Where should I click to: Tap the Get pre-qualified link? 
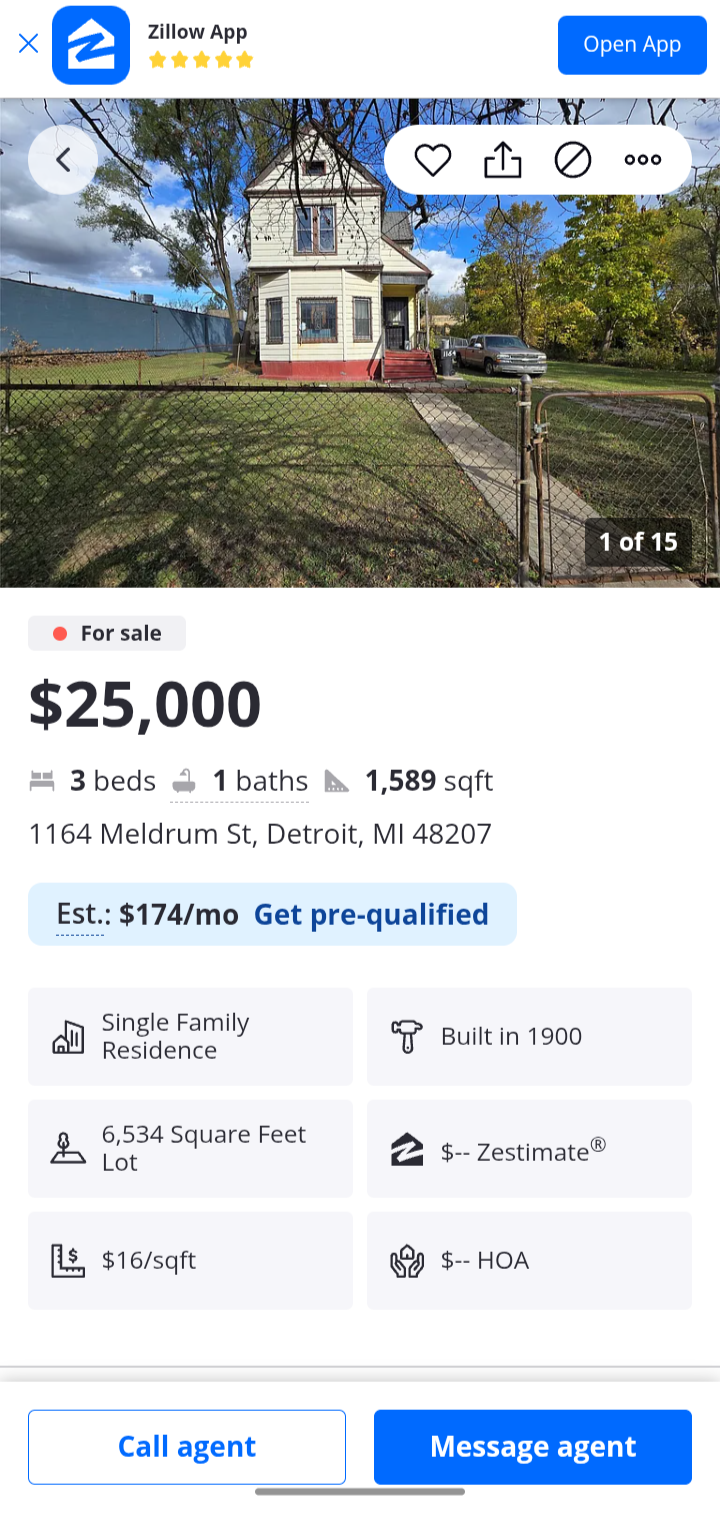[371, 914]
